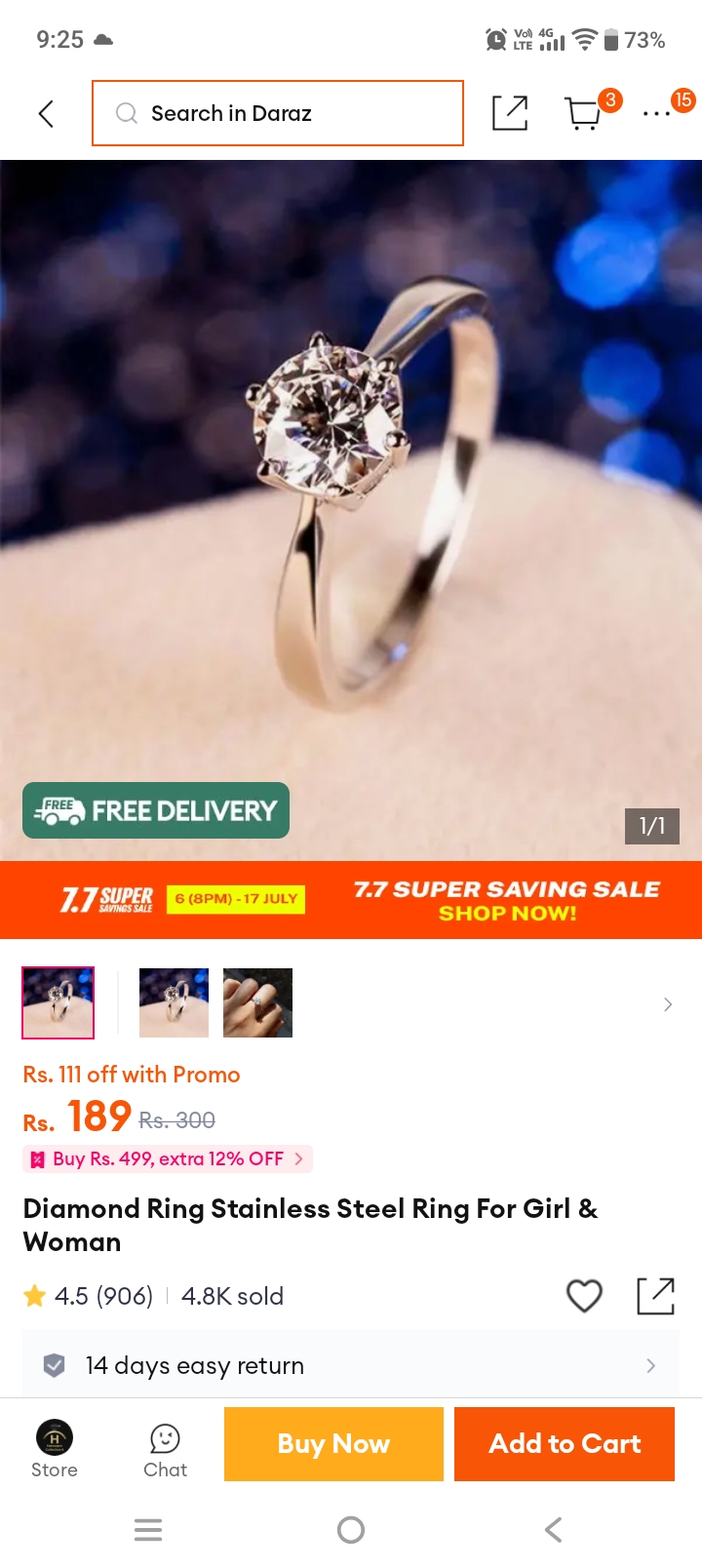Go back using the top-left arrow
This screenshot has height=1568, width=702.
click(x=46, y=113)
